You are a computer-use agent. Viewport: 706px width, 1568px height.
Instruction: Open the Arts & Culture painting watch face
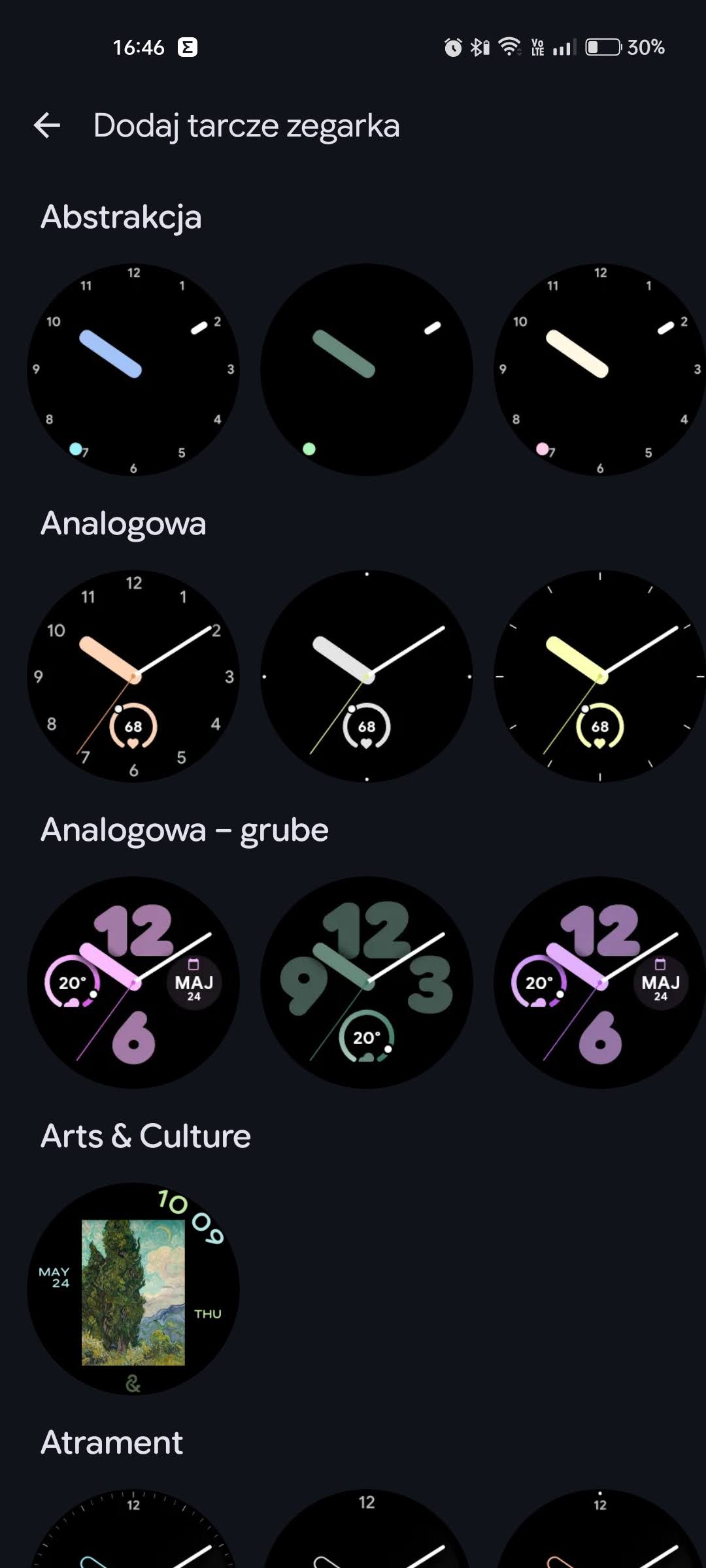click(x=133, y=1288)
